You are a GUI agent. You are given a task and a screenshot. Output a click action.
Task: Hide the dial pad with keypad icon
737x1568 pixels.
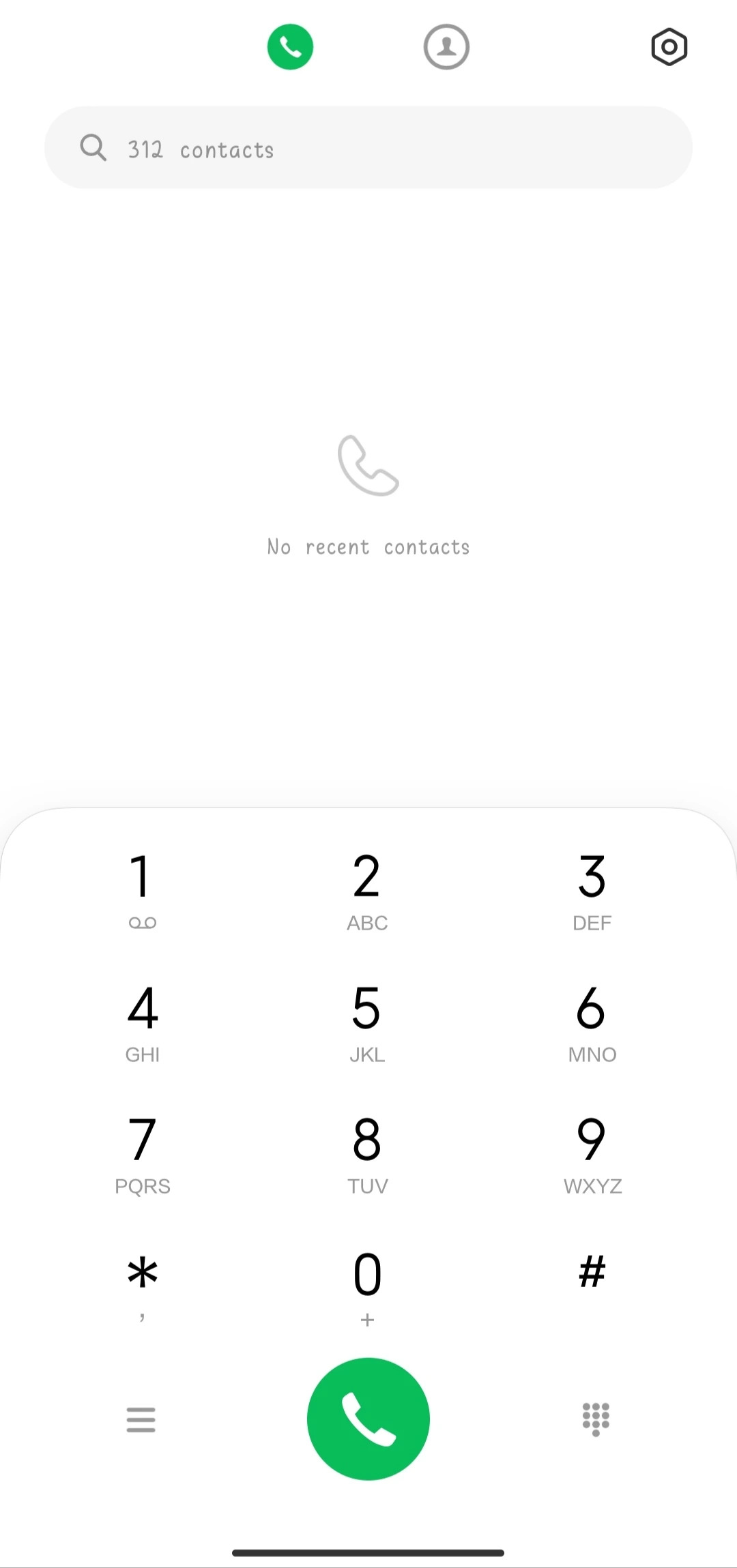pos(596,1419)
